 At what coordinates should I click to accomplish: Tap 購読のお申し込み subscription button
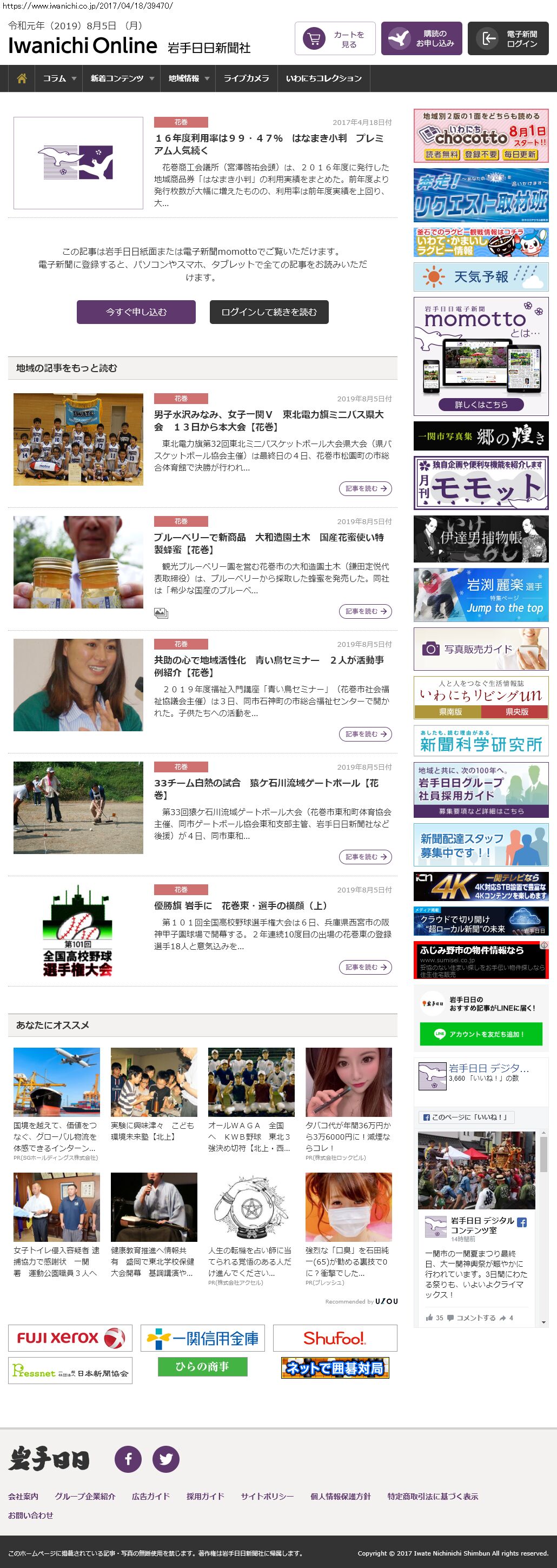421,39
